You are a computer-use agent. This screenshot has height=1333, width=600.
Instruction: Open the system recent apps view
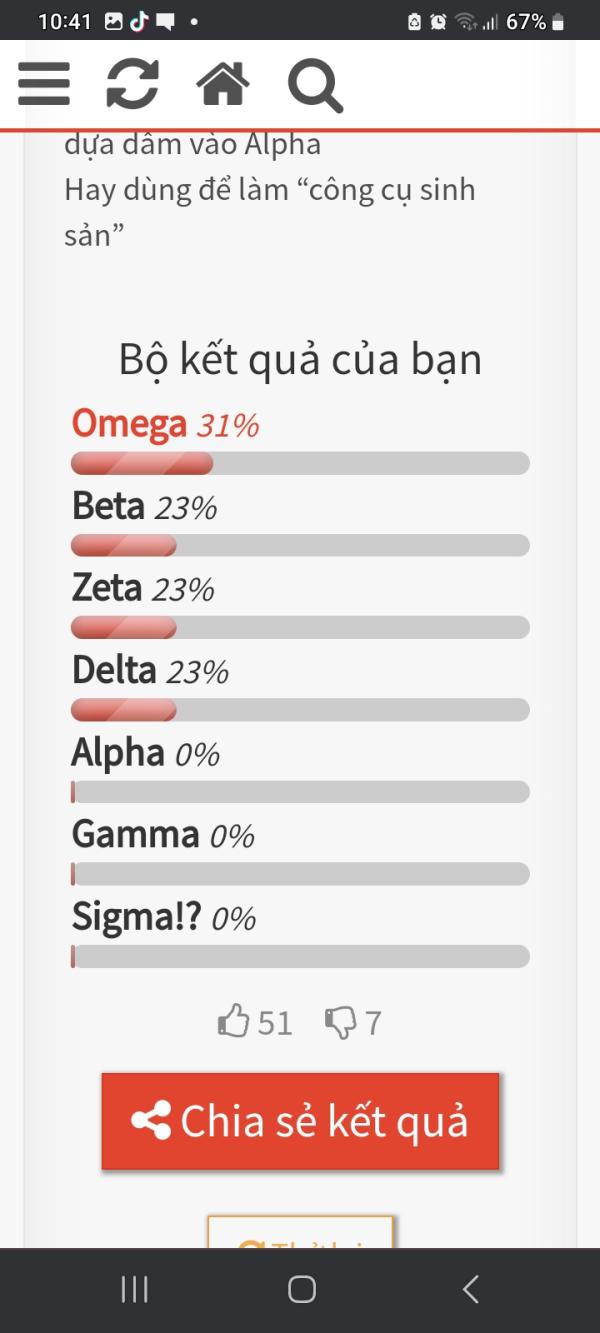[134, 1289]
